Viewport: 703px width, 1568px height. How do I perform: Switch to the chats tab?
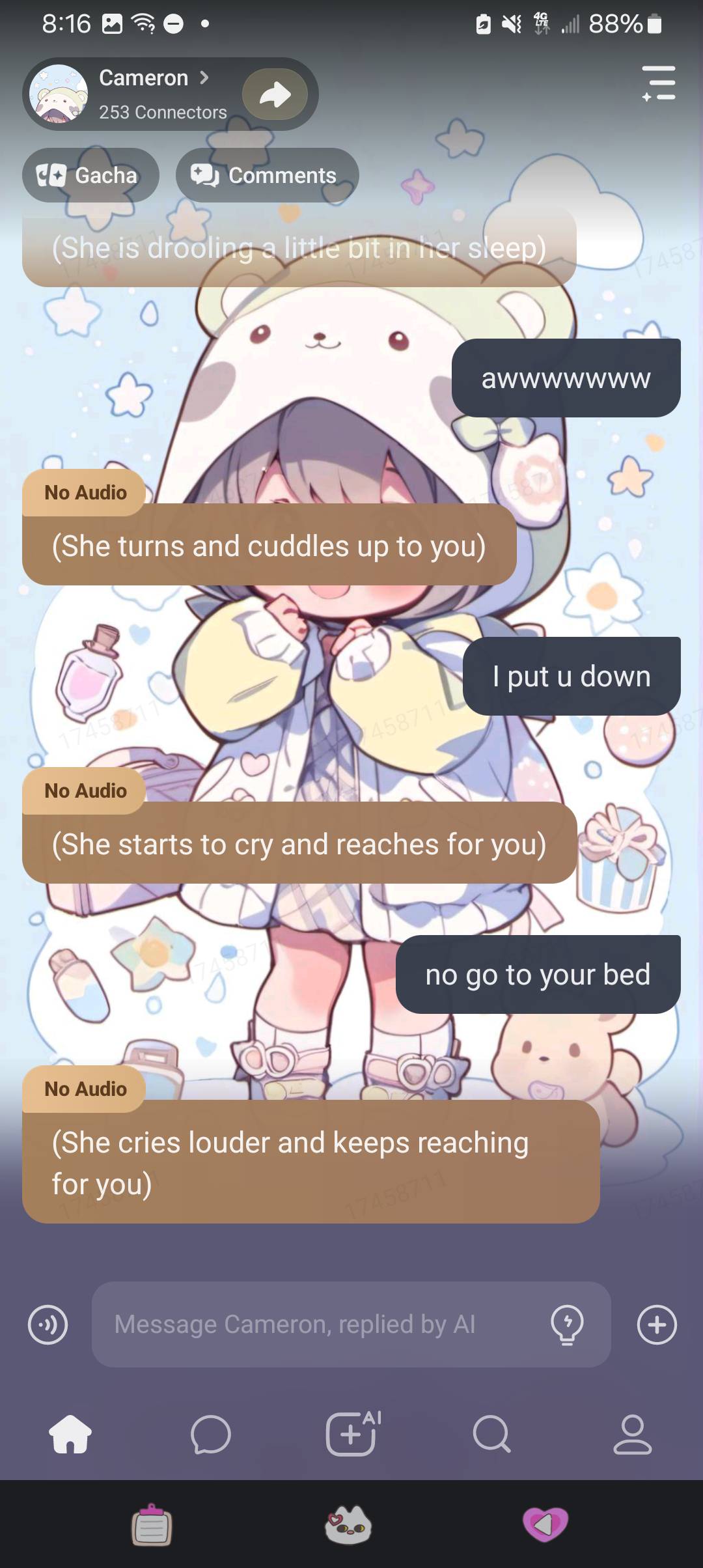(x=211, y=1435)
